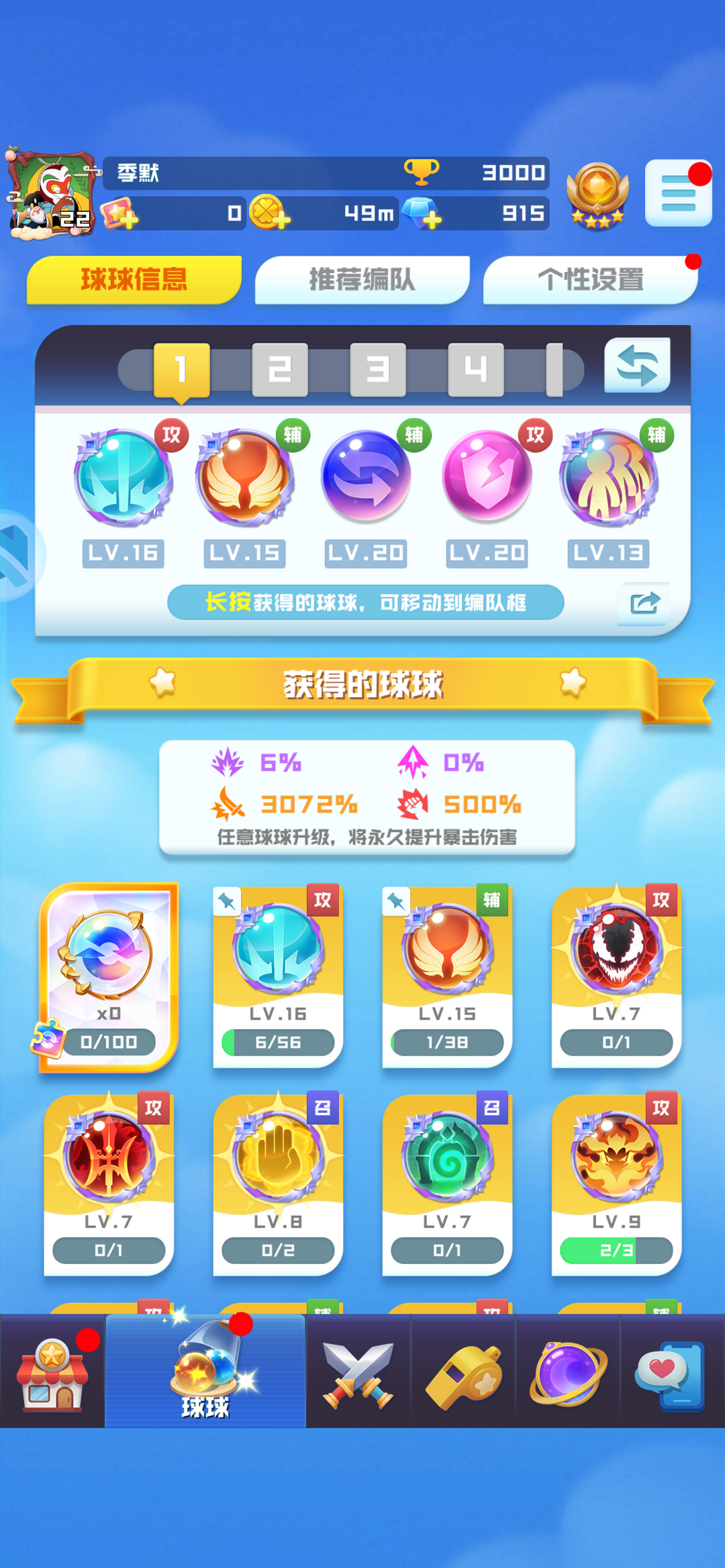Tap the swap arrows button in team panel
This screenshot has height=1568, width=725.
click(637, 366)
